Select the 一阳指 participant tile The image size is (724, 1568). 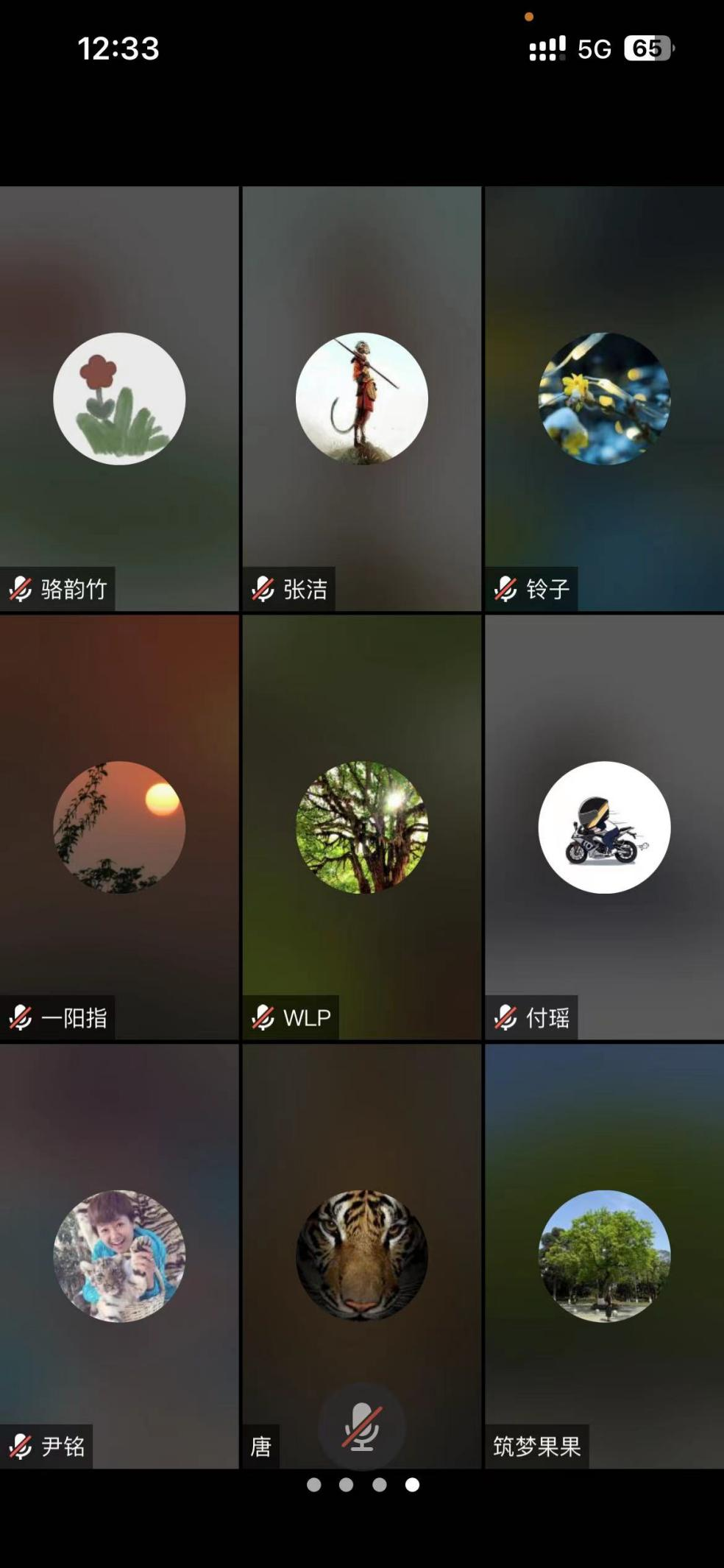click(x=119, y=827)
